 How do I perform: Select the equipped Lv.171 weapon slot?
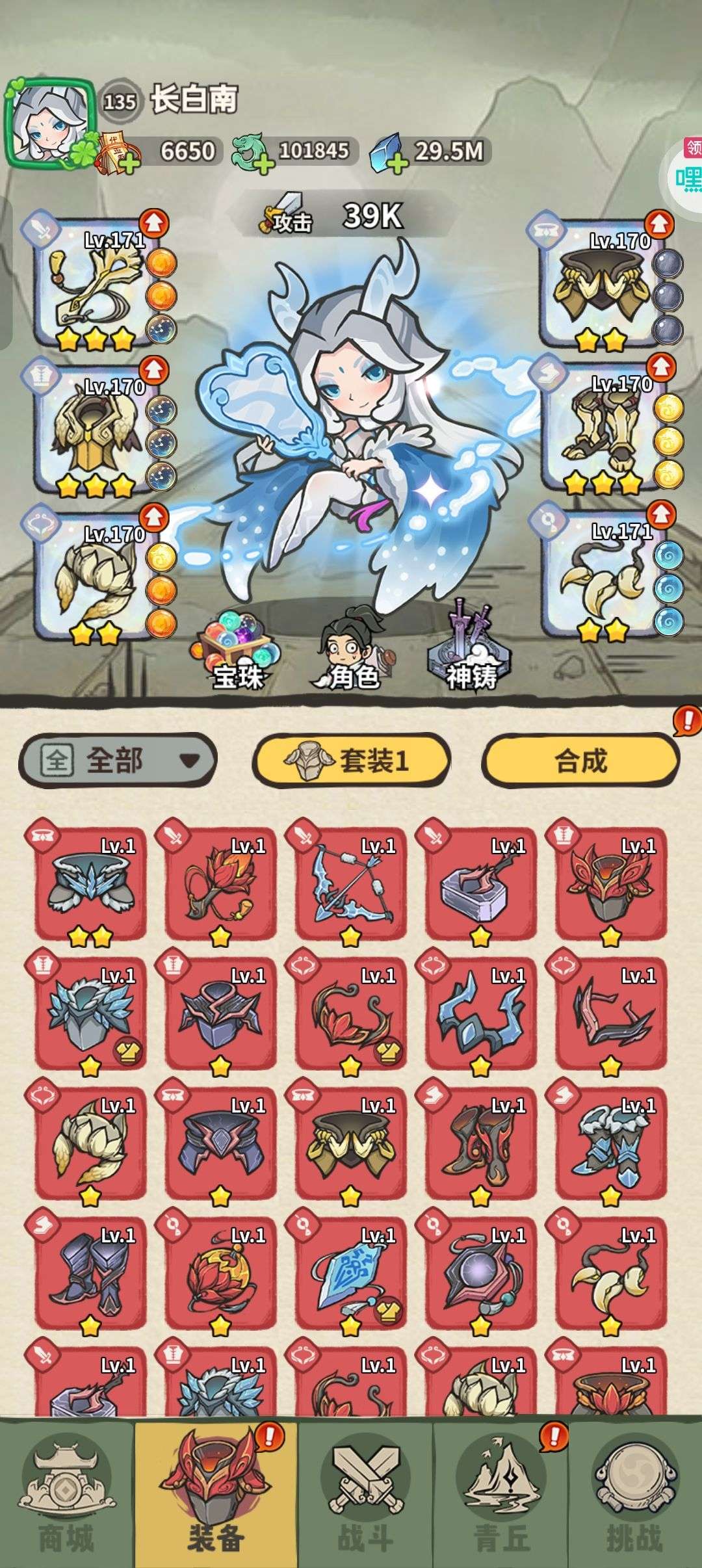click(x=96, y=283)
